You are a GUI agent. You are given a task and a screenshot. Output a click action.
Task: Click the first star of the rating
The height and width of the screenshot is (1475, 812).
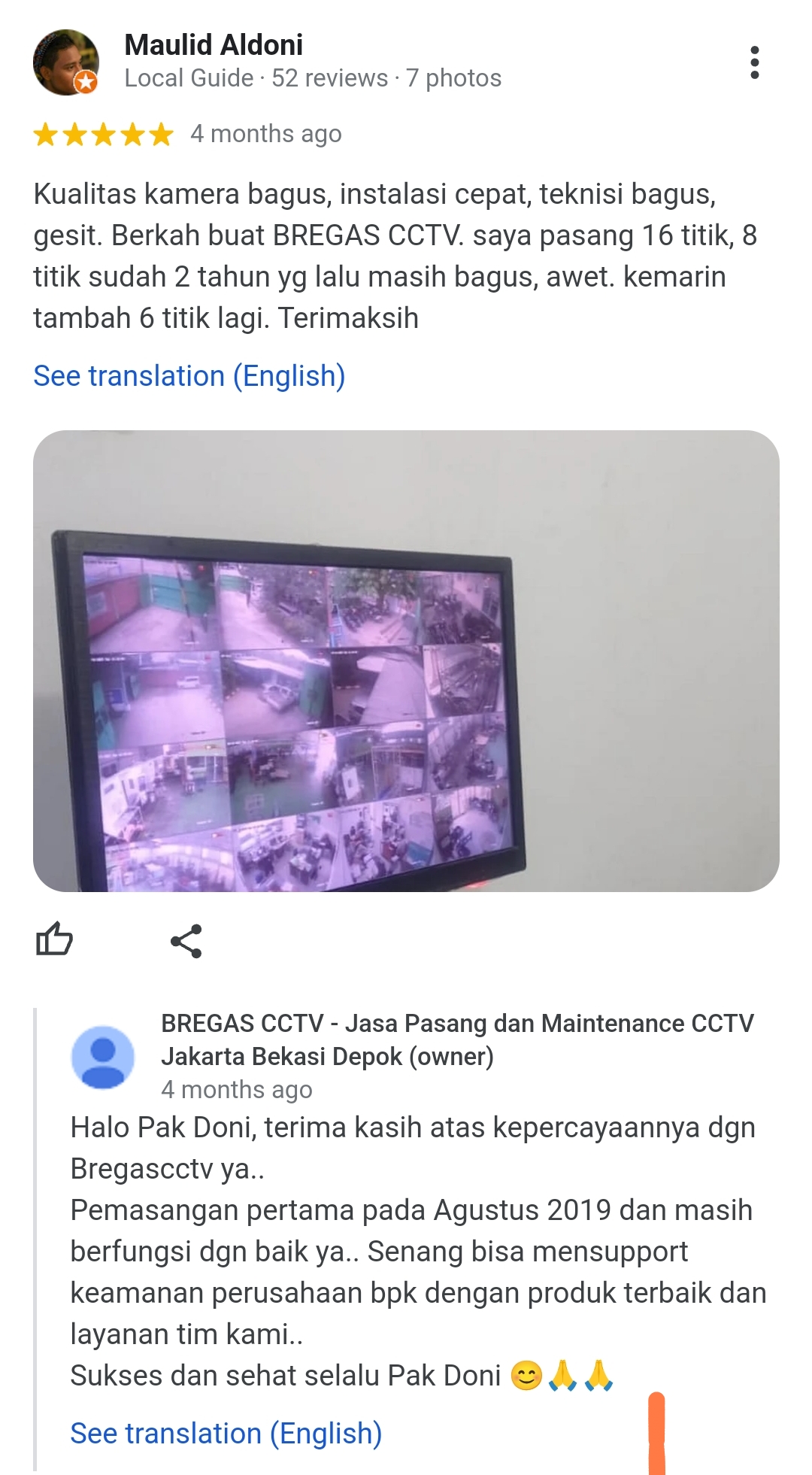coord(47,135)
